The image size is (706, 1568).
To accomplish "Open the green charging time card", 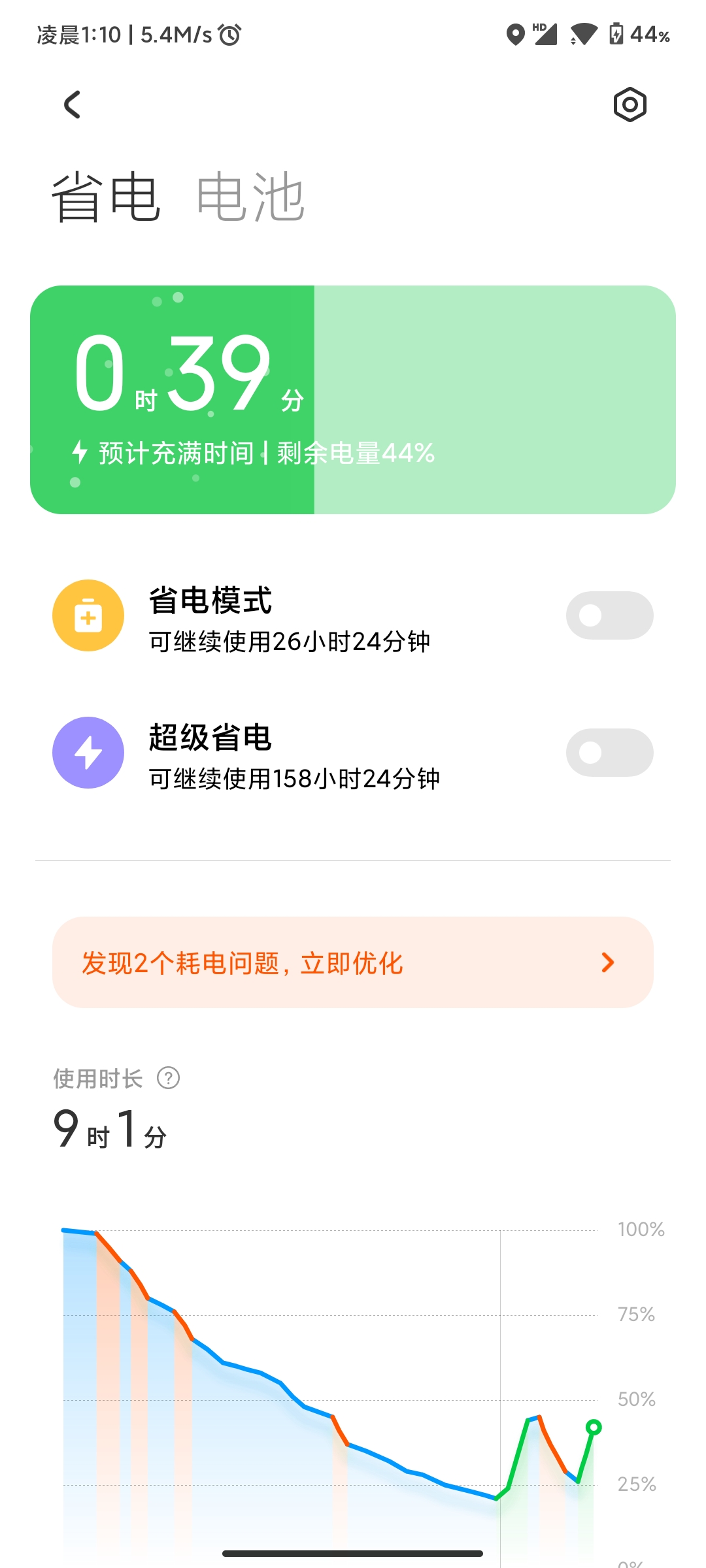I will point(353,400).
